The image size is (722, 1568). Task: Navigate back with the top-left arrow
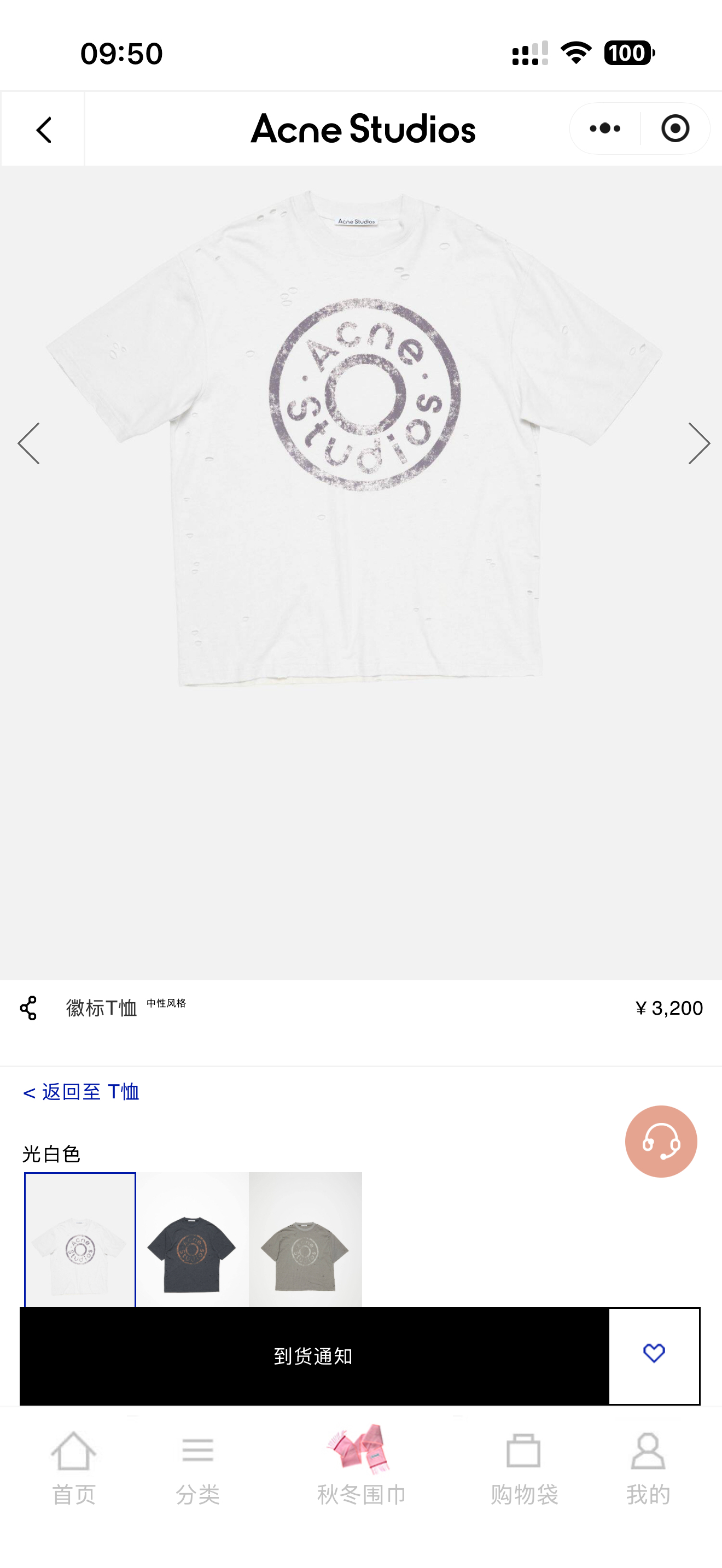point(43,128)
